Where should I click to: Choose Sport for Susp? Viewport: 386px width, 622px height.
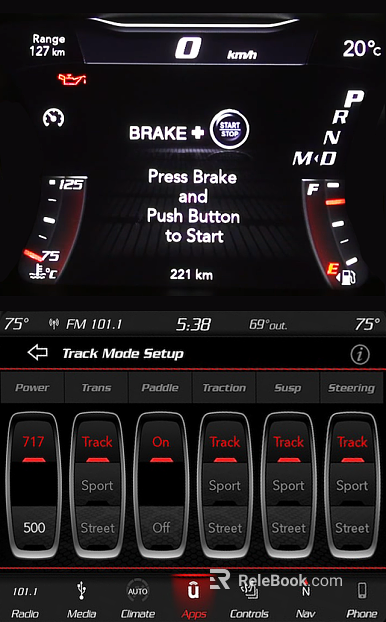[288, 486]
